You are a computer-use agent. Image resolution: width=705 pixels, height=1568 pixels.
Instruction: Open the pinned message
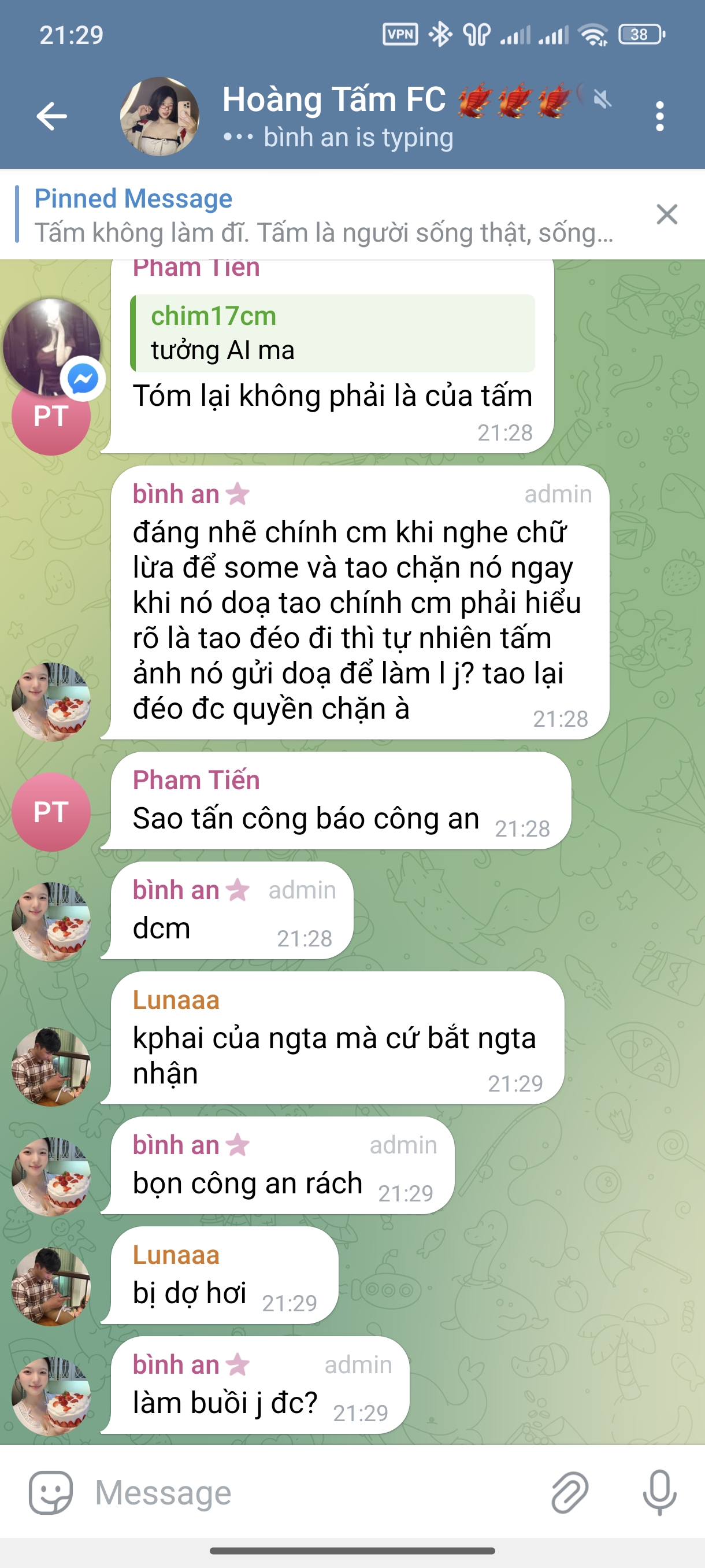(322, 216)
